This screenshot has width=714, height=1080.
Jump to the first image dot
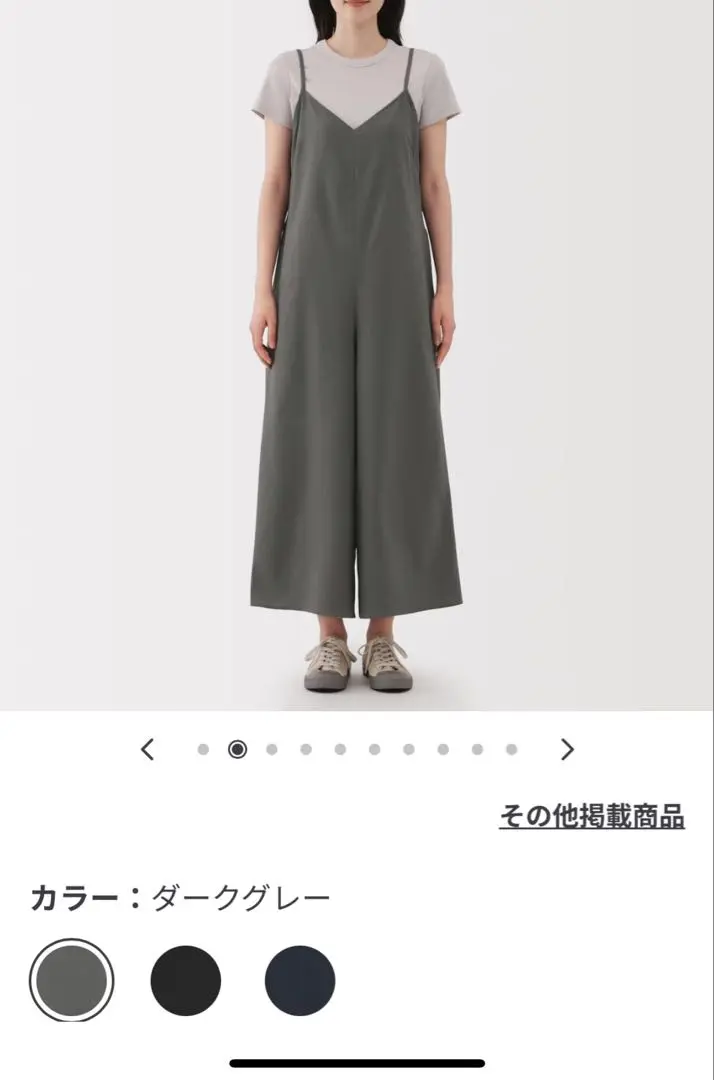[203, 749]
